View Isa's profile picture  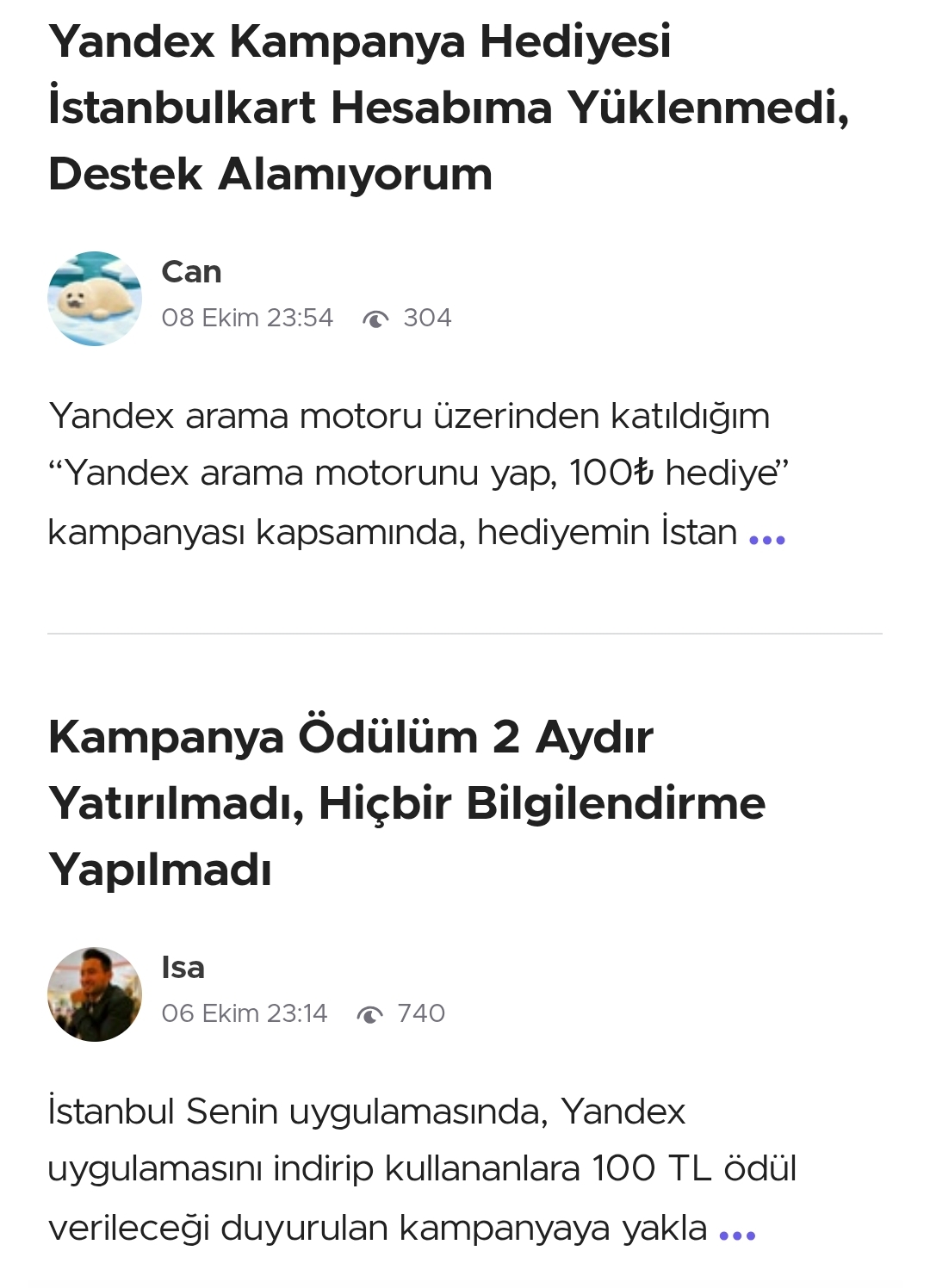[x=95, y=994]
